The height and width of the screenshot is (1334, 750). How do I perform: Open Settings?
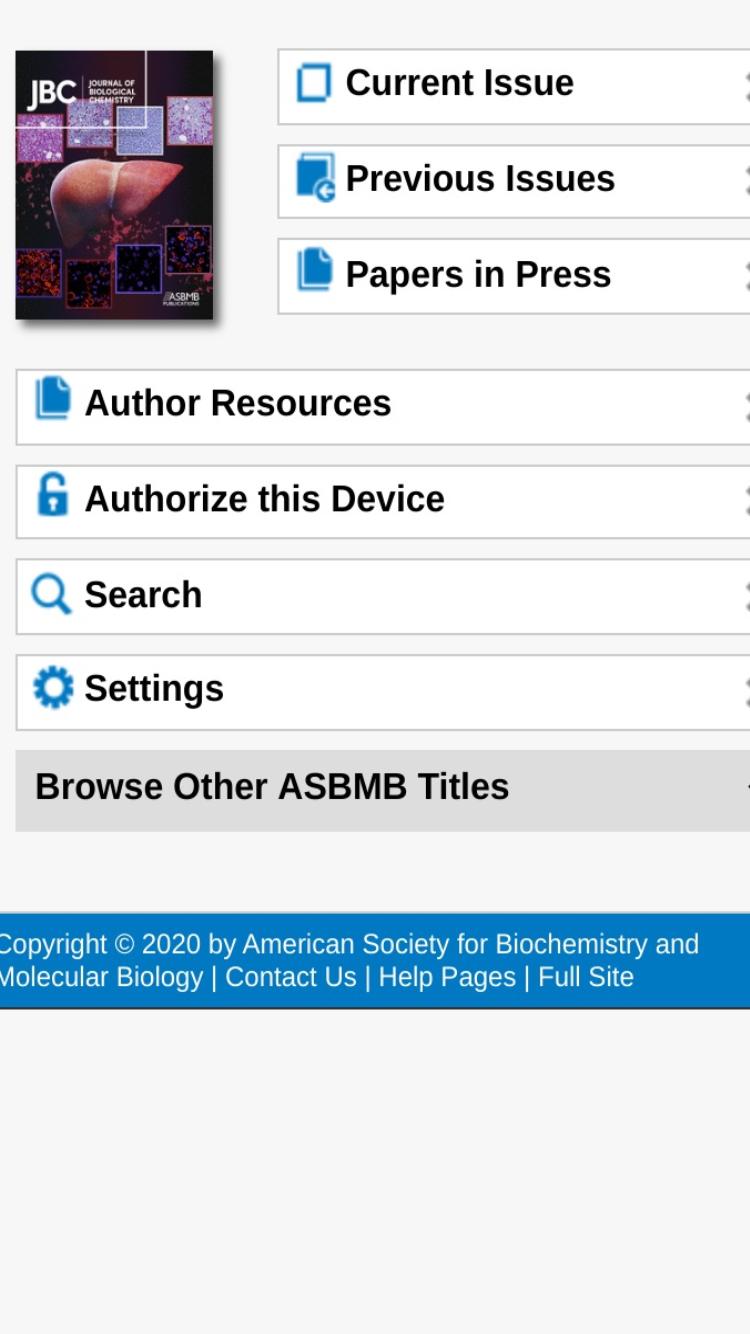(383, 692)
